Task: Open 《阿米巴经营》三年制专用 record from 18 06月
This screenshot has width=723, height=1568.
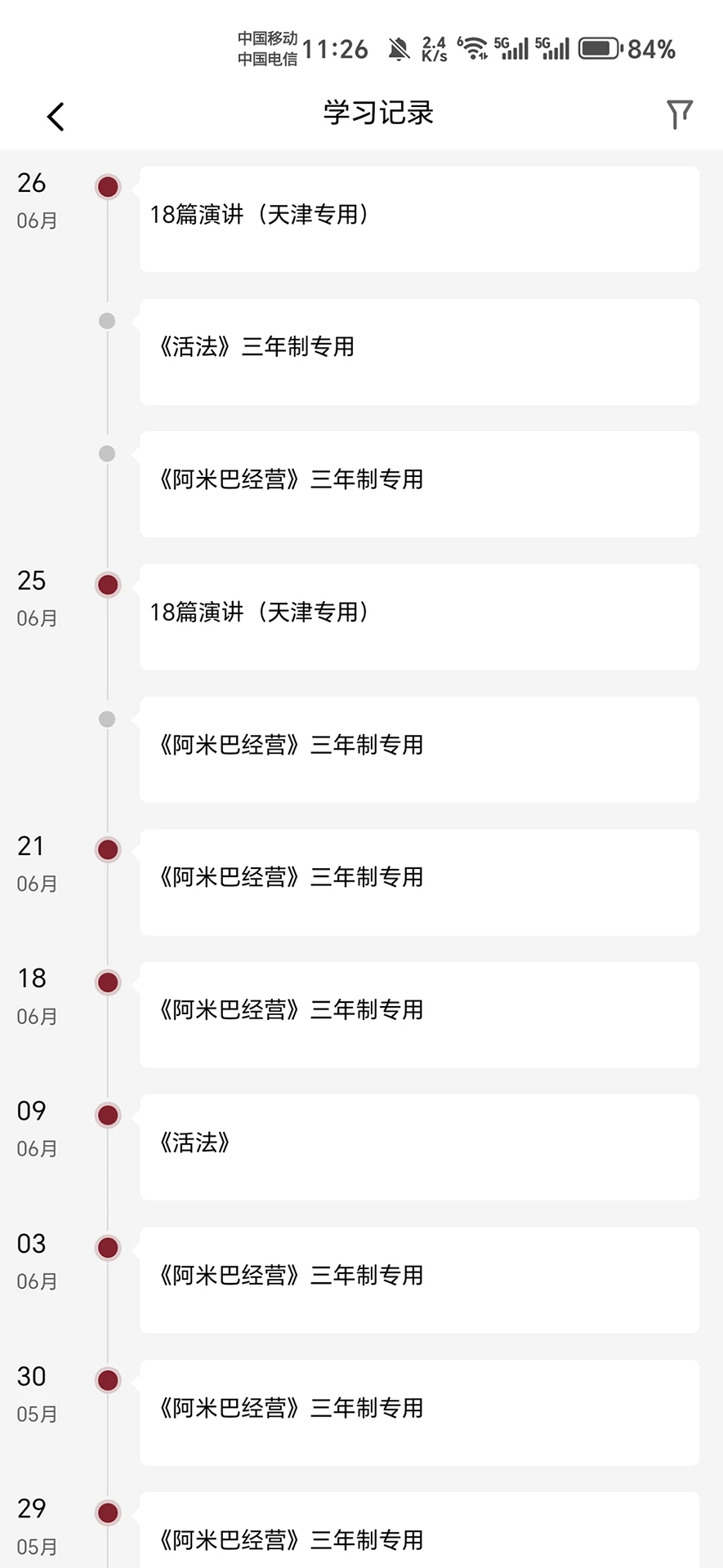Action: pyautogui.click(x=419, y=1014)
